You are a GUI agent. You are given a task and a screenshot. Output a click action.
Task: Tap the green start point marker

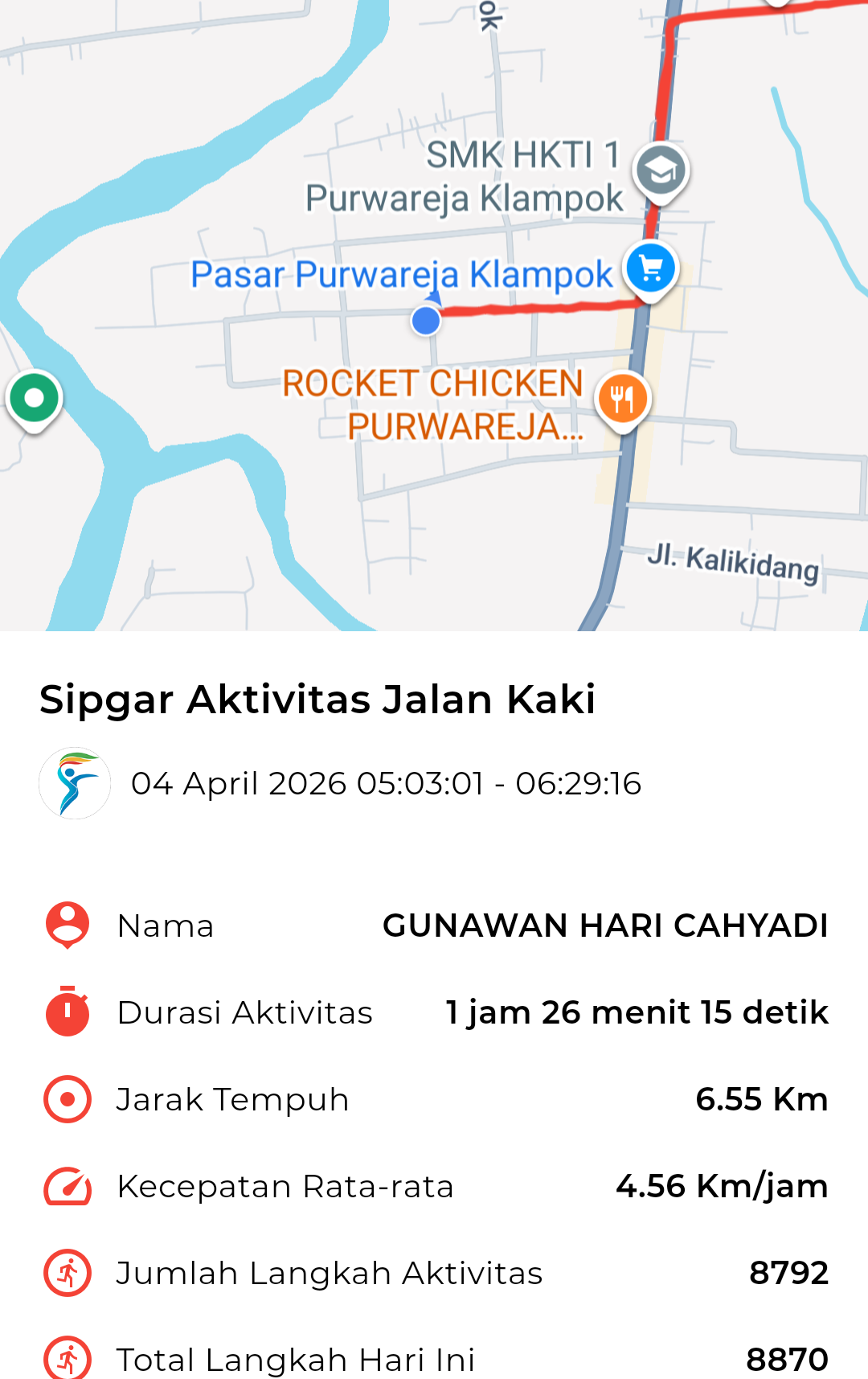pyautogui.click(x=34, y=398)
